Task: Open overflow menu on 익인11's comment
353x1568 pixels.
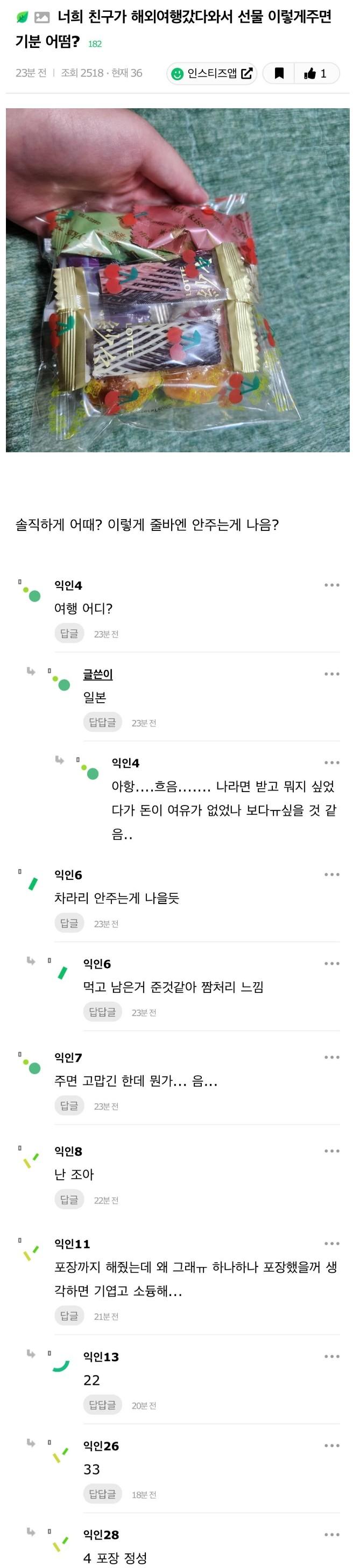Action: tap(331, 1243)
